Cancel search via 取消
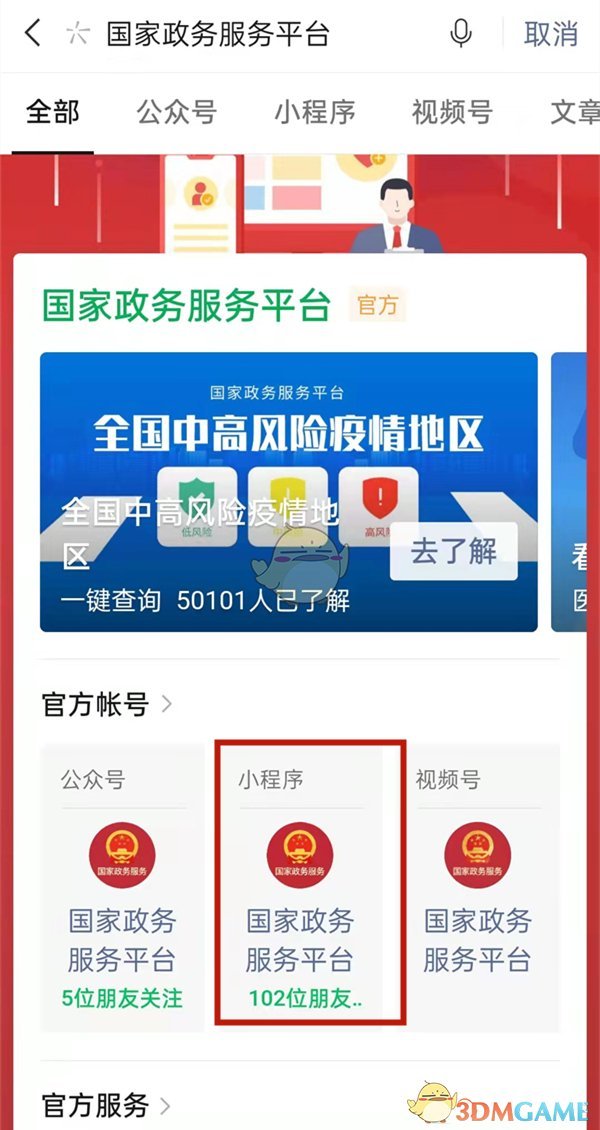The width and height of the screenshot is (600, 1130). (551, 34)
